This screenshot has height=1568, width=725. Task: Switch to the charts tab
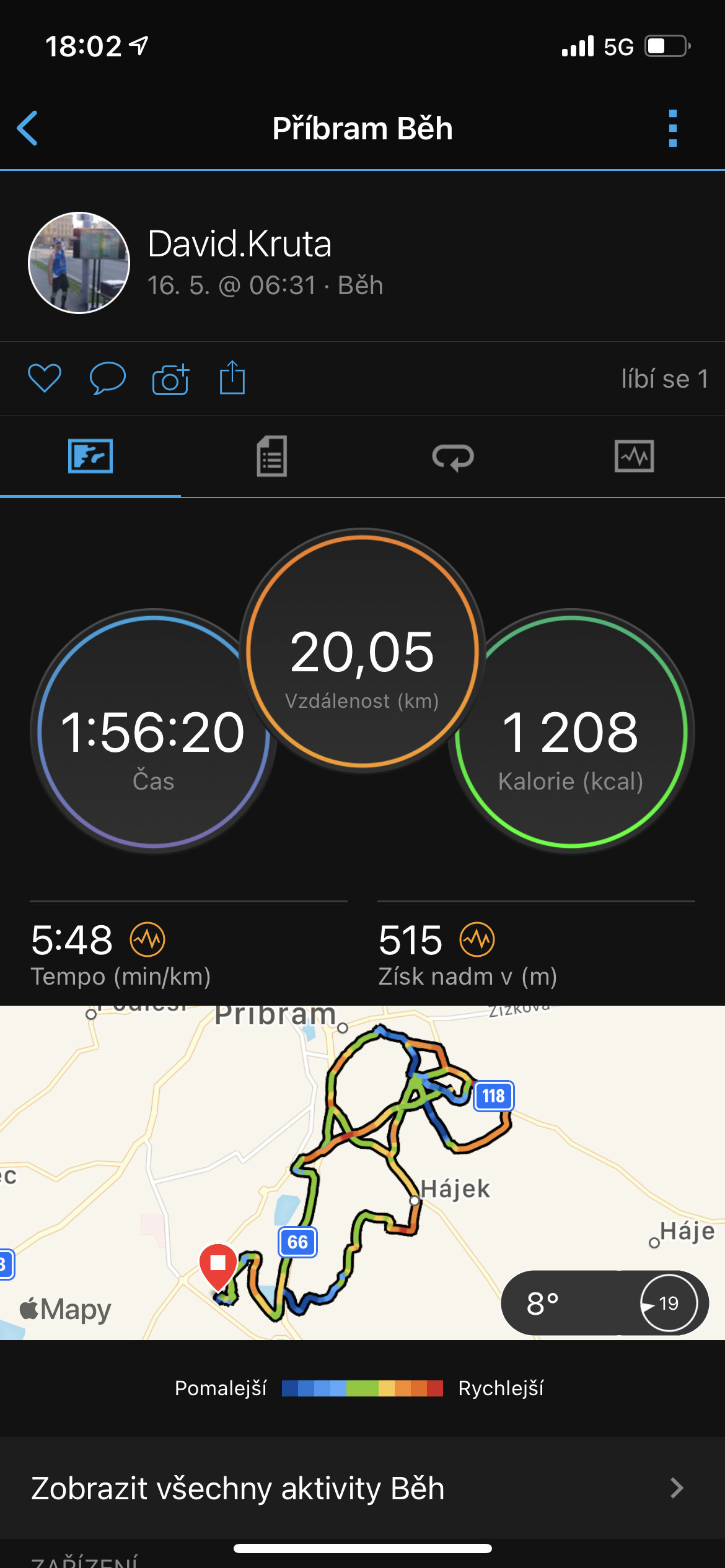coord(635,456)
